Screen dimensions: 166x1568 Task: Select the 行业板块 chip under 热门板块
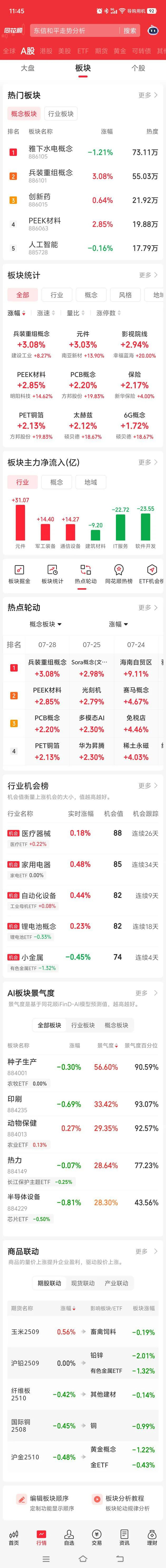pos(61,114)
